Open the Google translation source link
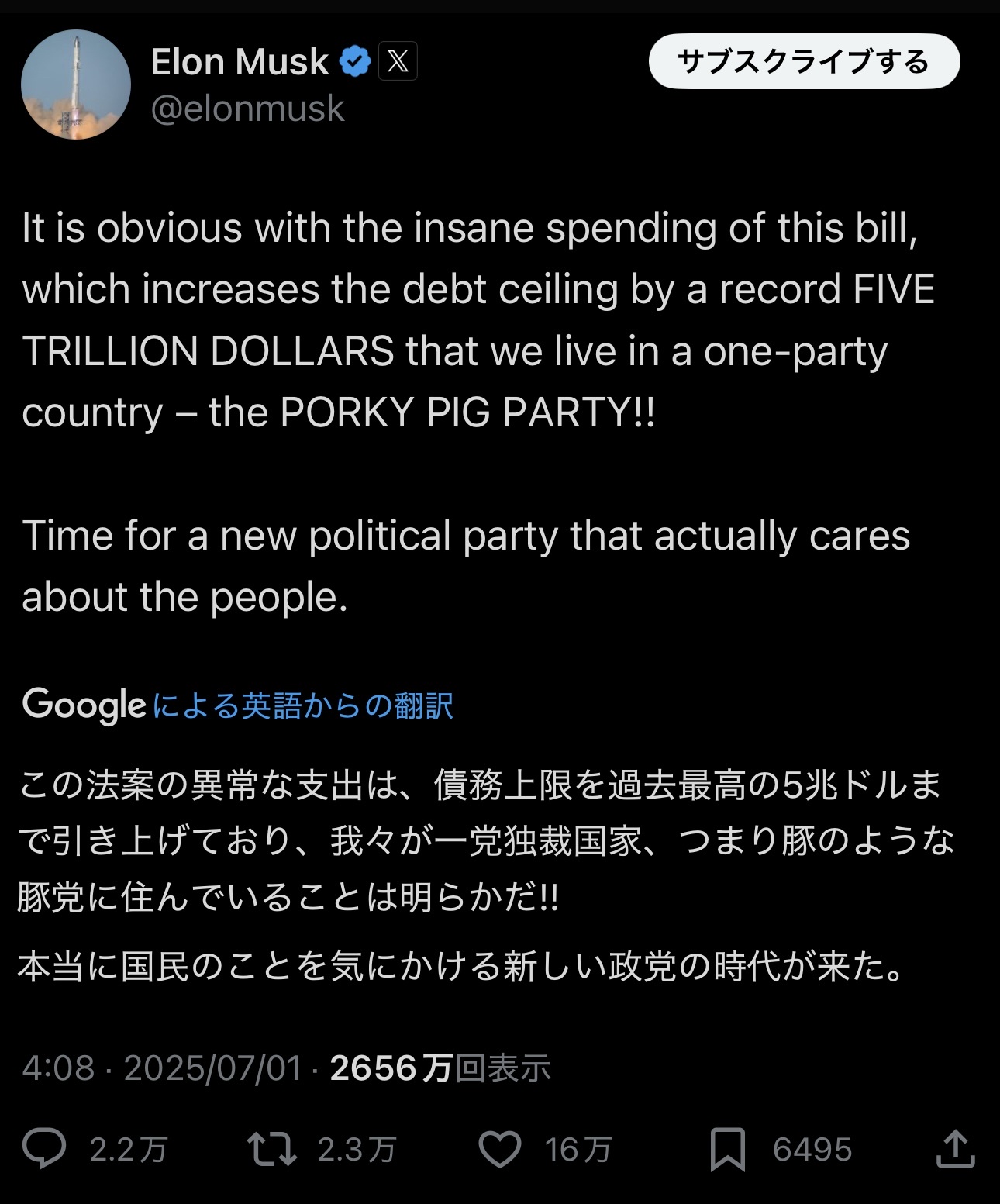 (x=238, y=705)
